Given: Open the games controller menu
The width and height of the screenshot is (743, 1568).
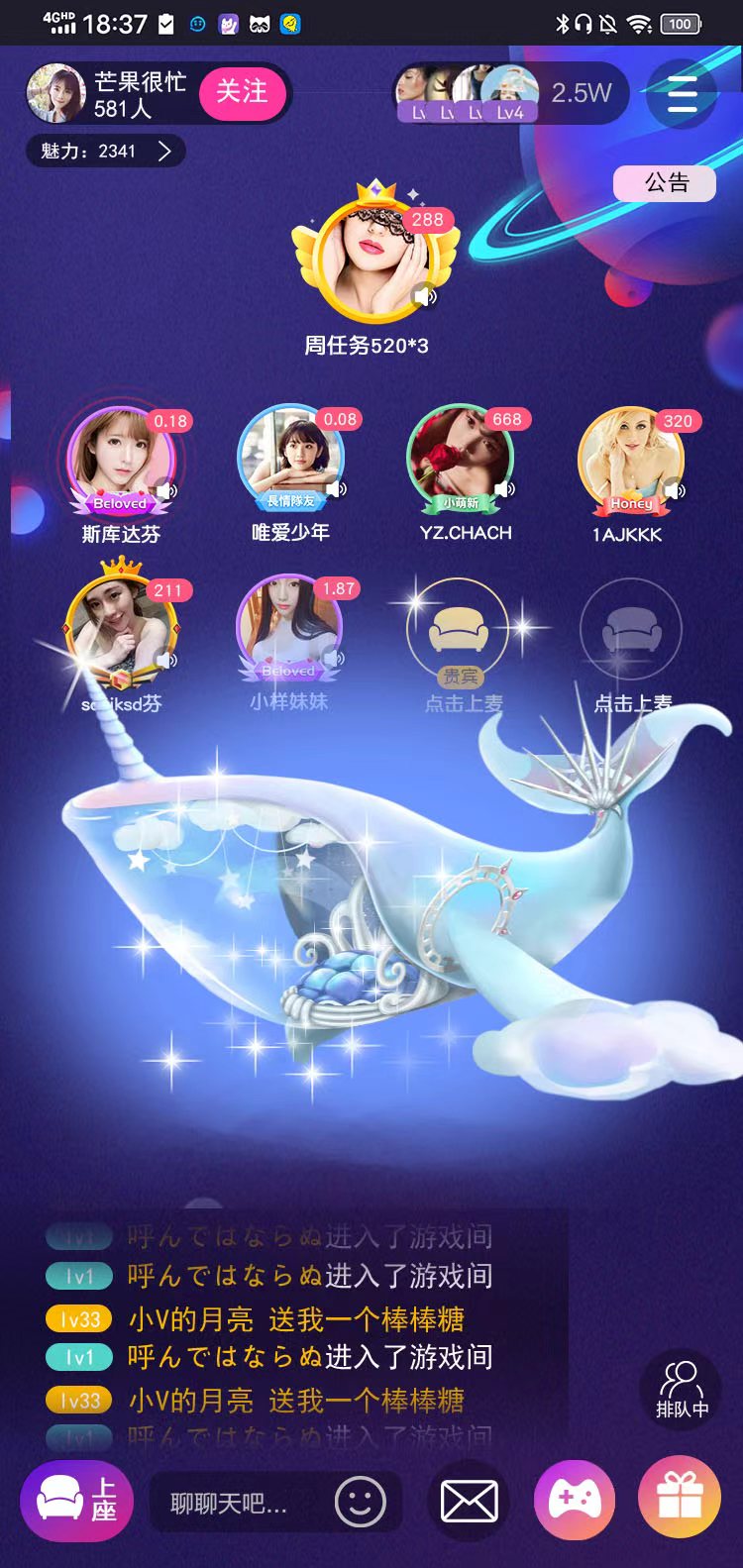Looking at the screenshot, I should [575, 1500].
